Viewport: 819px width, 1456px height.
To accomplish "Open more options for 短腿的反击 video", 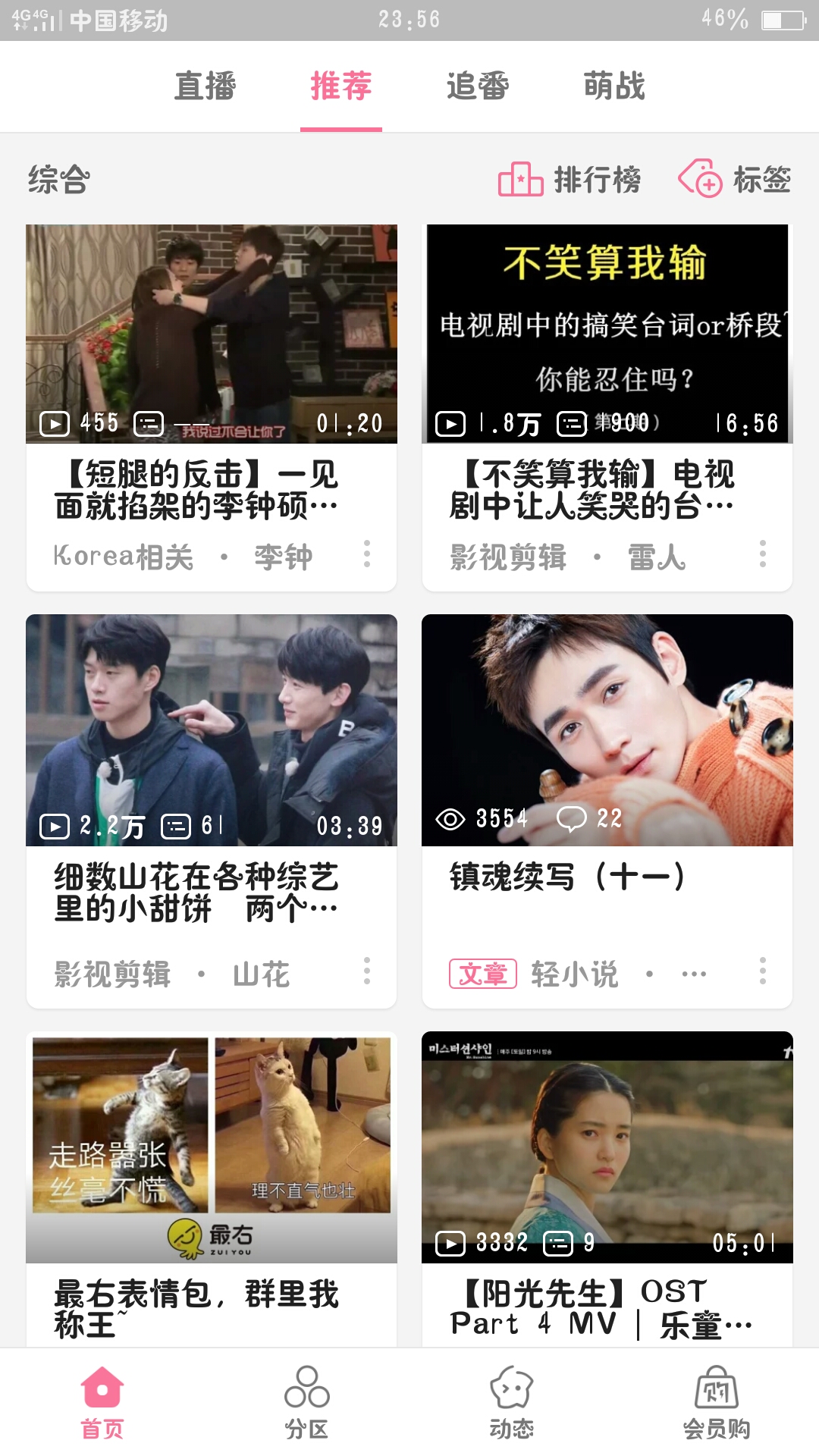I will [367, 554].
